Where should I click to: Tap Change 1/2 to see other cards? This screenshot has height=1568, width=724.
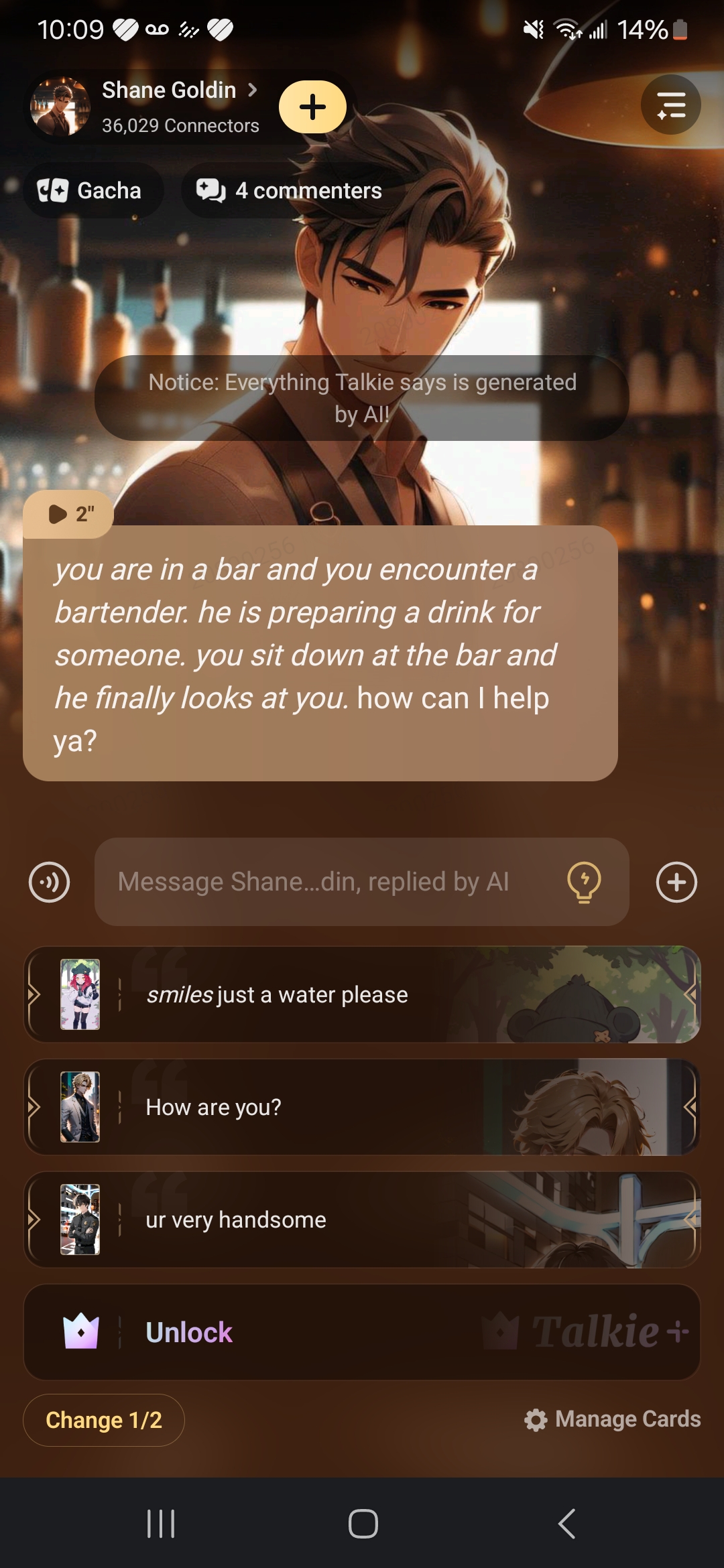coord(104,1420)
